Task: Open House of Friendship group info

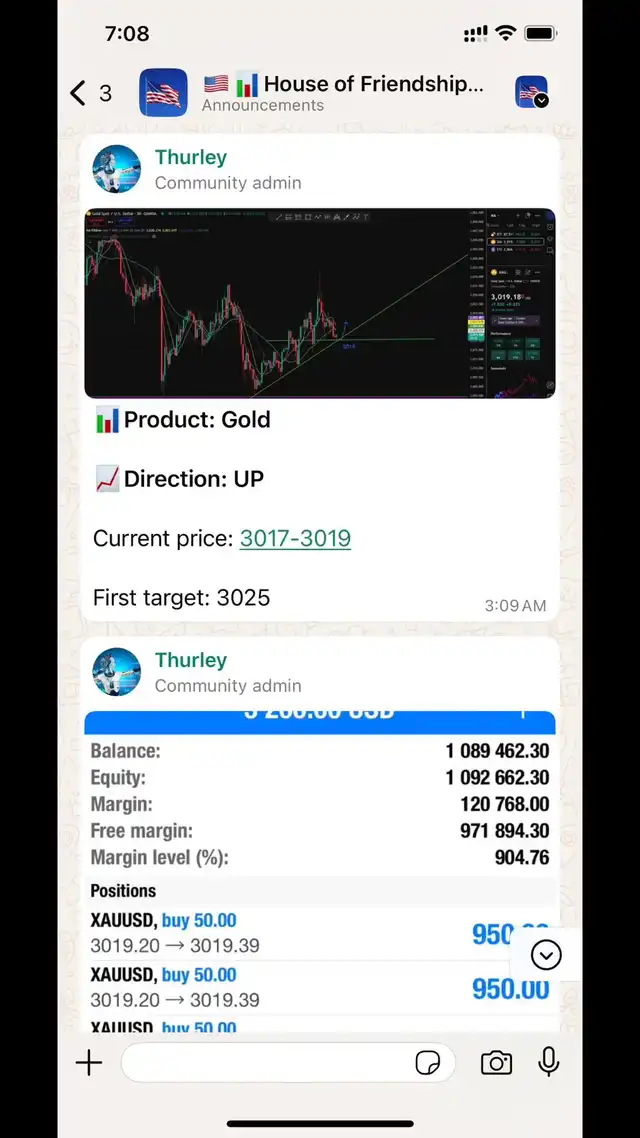Action: click(342, 93)
